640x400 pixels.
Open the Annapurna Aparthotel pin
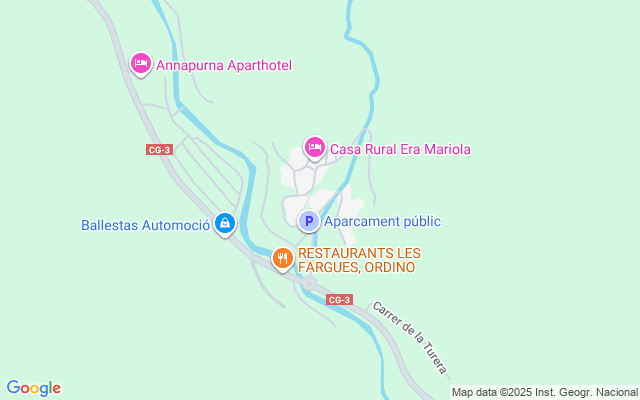tap(141, 64)
